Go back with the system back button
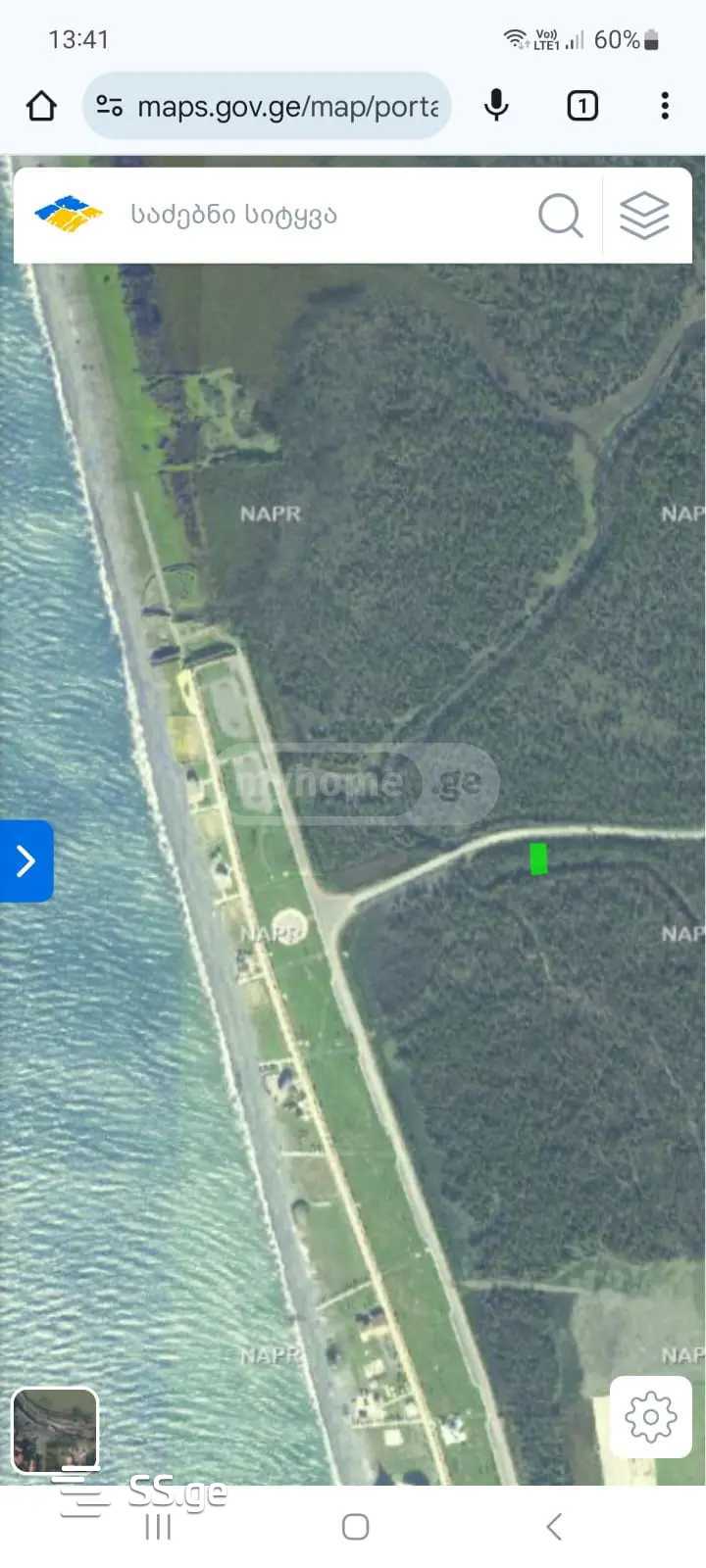 click(554, 1526)
